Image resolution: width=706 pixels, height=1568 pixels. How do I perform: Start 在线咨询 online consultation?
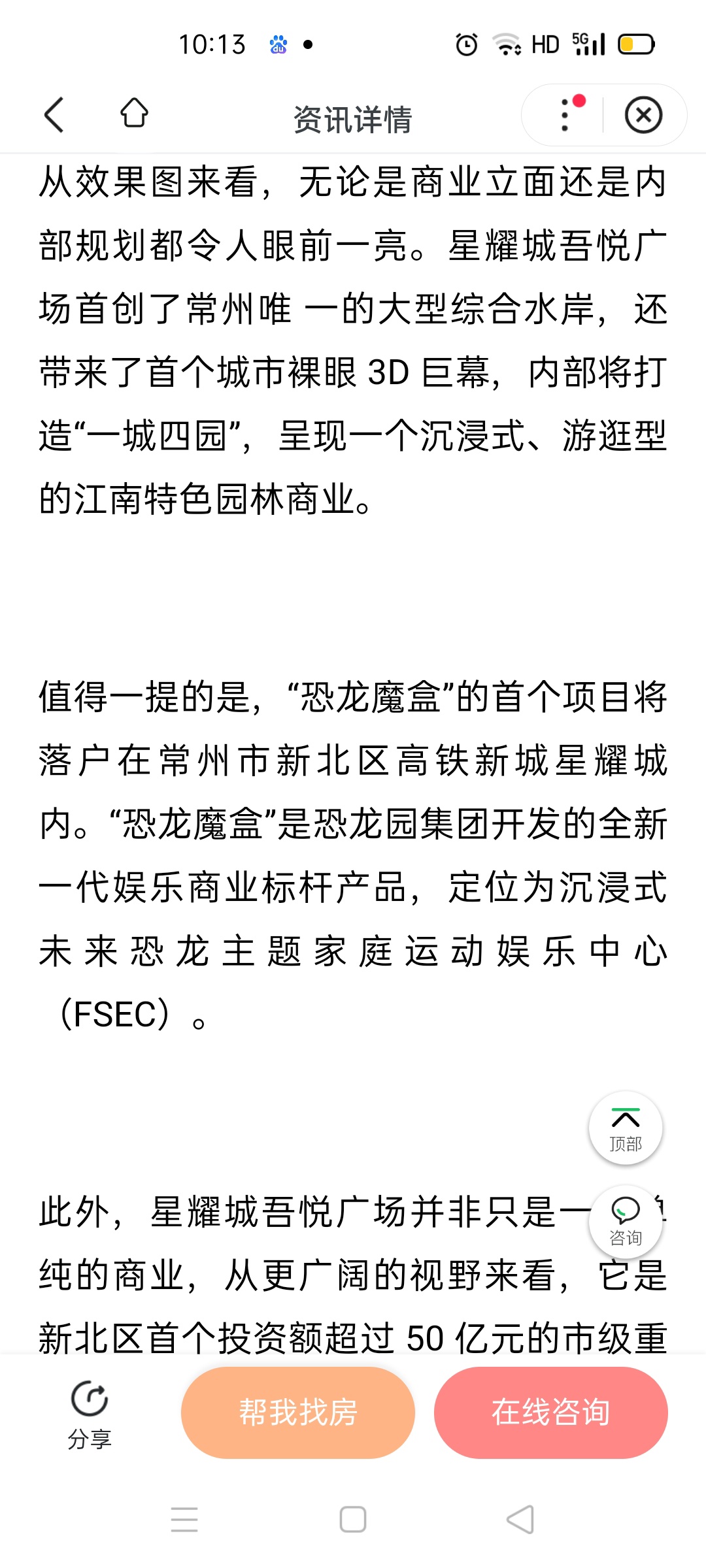pyautogui.click(x=550, y=1413)
